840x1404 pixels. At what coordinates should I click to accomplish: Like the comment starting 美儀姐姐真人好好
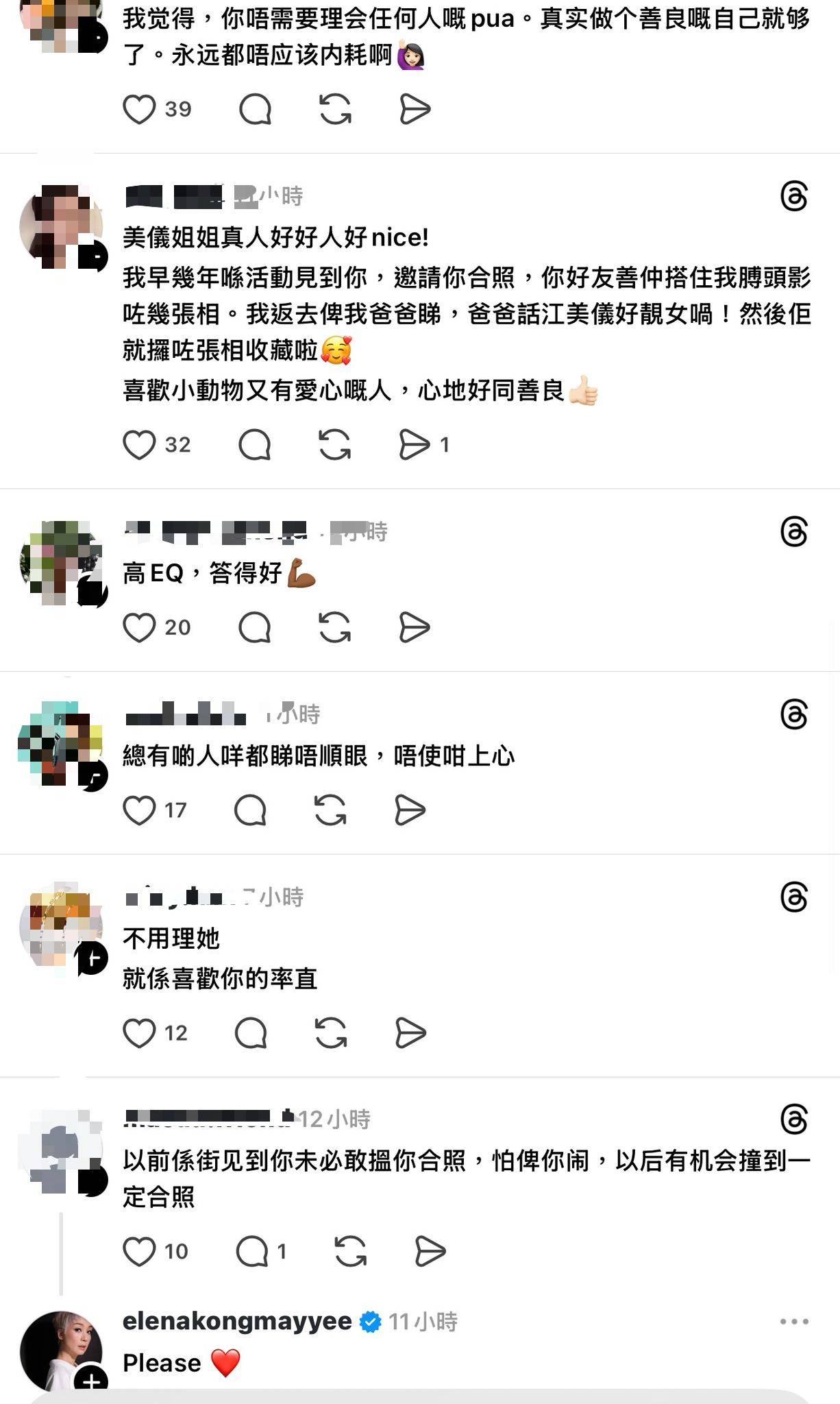[139, 444]
